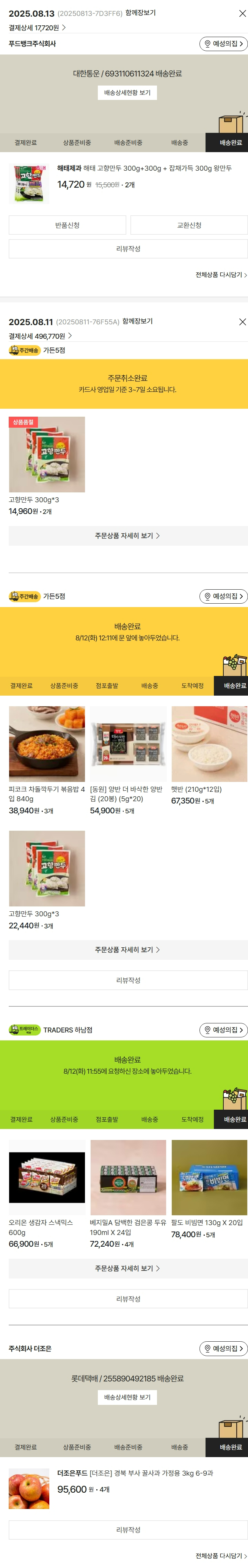Open the sold-out 고향만두 300g*3 item

[47, 455]
